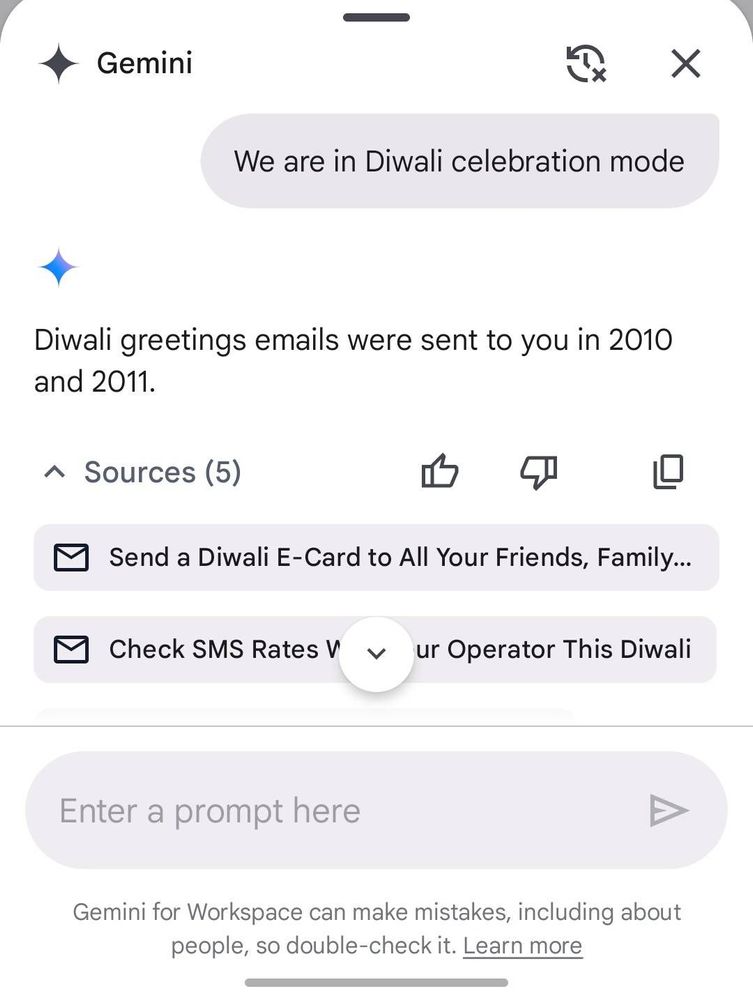Open the Learn more link
The height and width of the screenshot is (998, 753).
click(x=522, y=945)
